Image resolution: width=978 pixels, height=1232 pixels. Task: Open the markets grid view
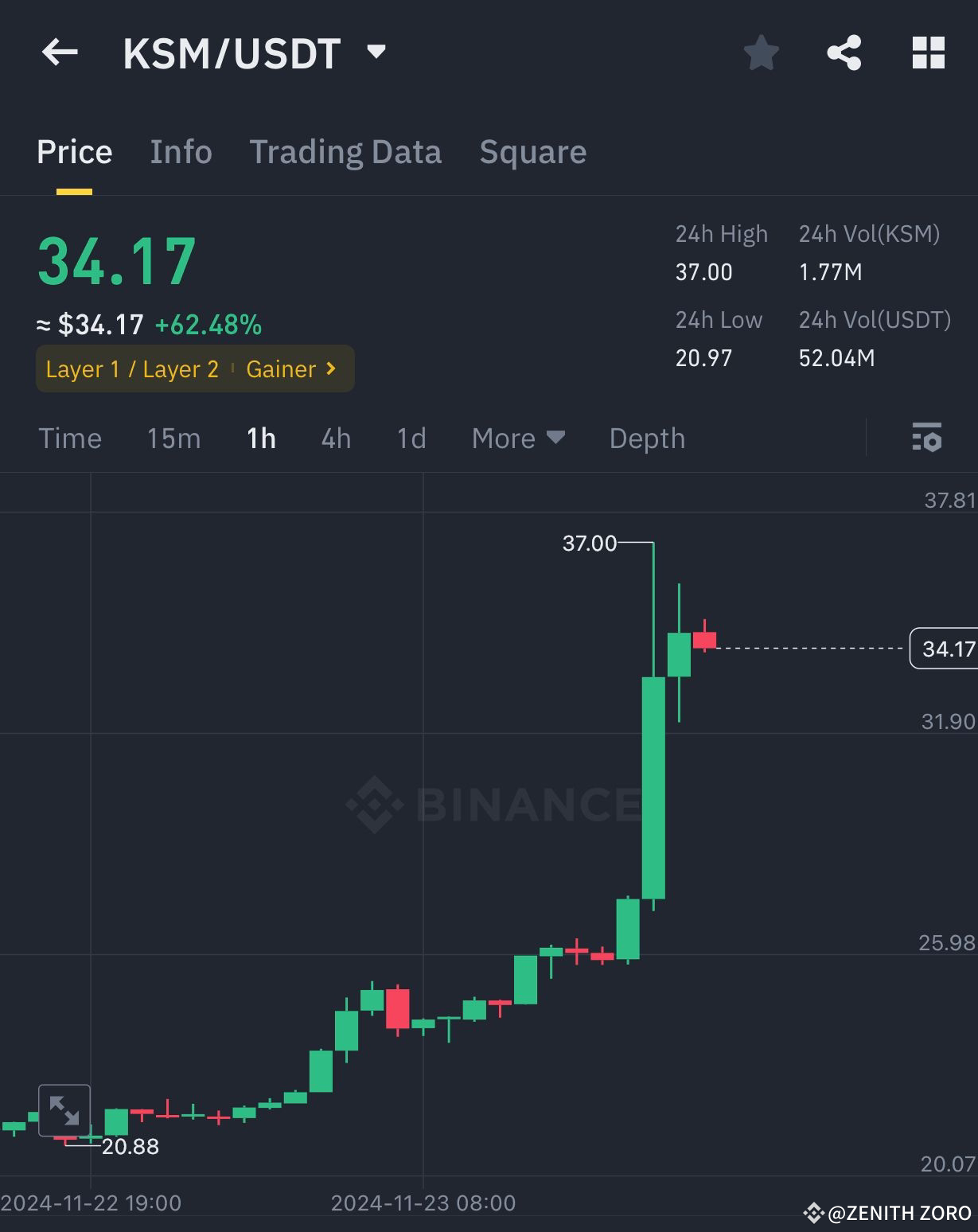point(928,53)
